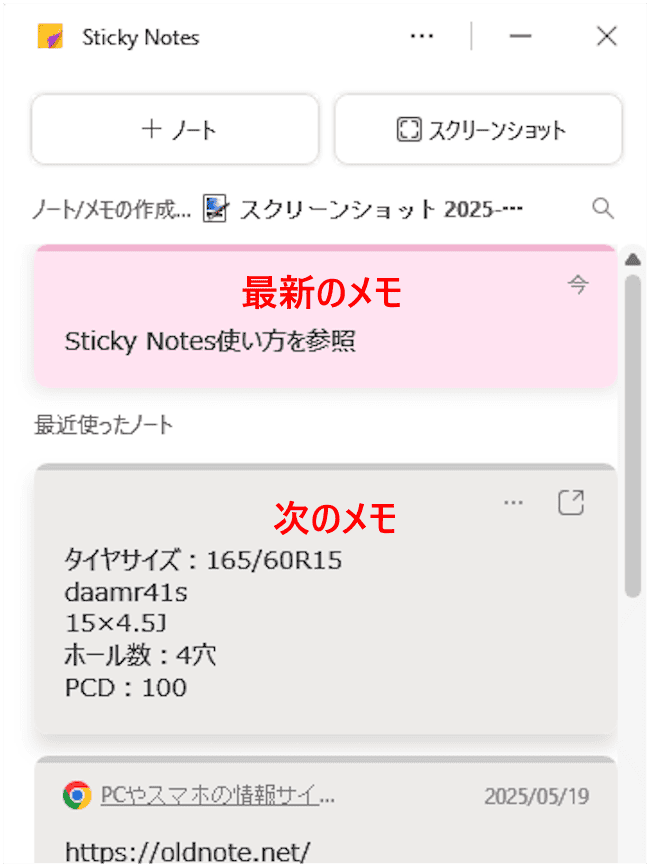Close the Sticky Notes window
The image size is (650, 867).
[x=606, y=37]
